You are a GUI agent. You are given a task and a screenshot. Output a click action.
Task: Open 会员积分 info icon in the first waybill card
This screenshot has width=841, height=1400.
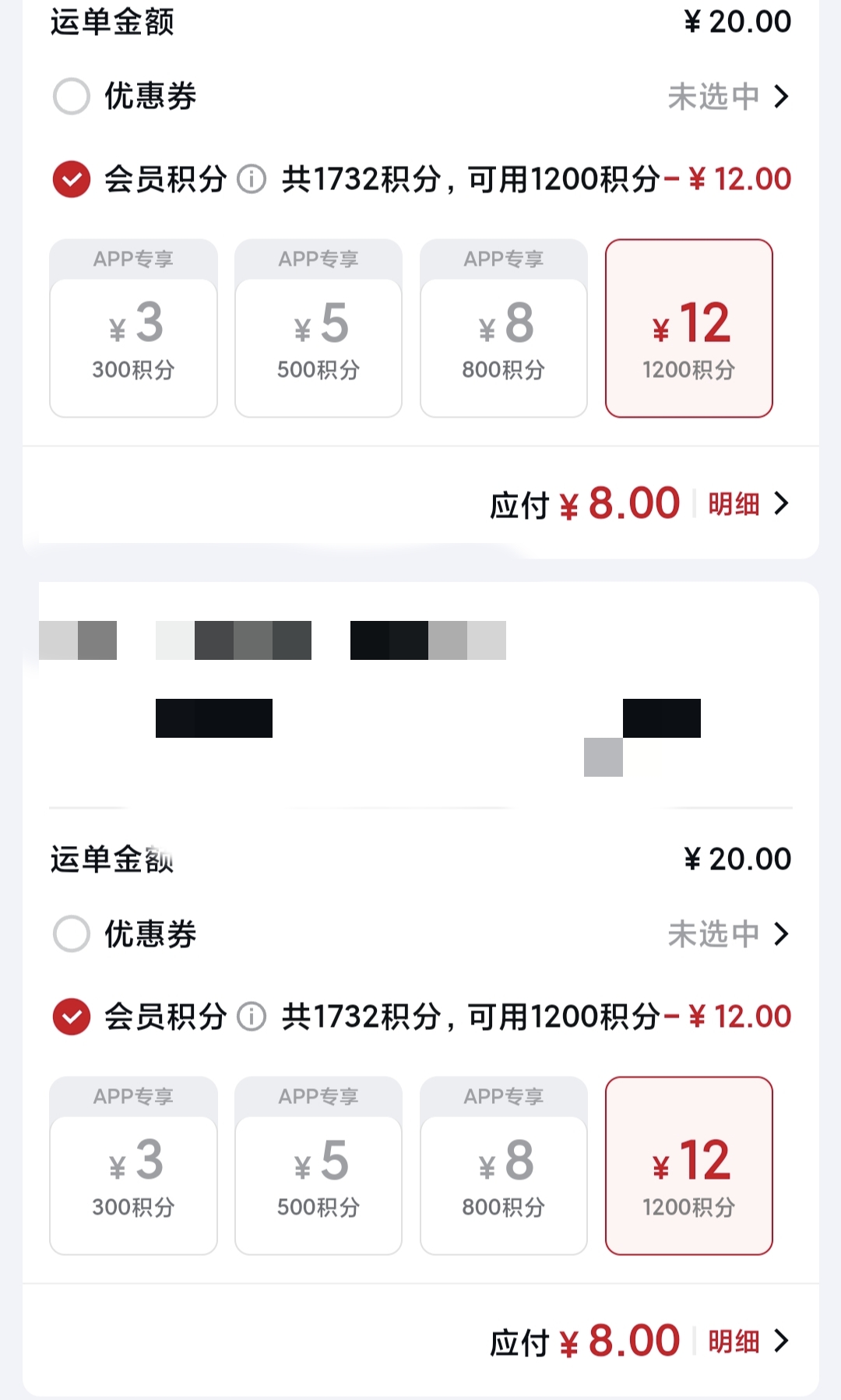[252, 179]
